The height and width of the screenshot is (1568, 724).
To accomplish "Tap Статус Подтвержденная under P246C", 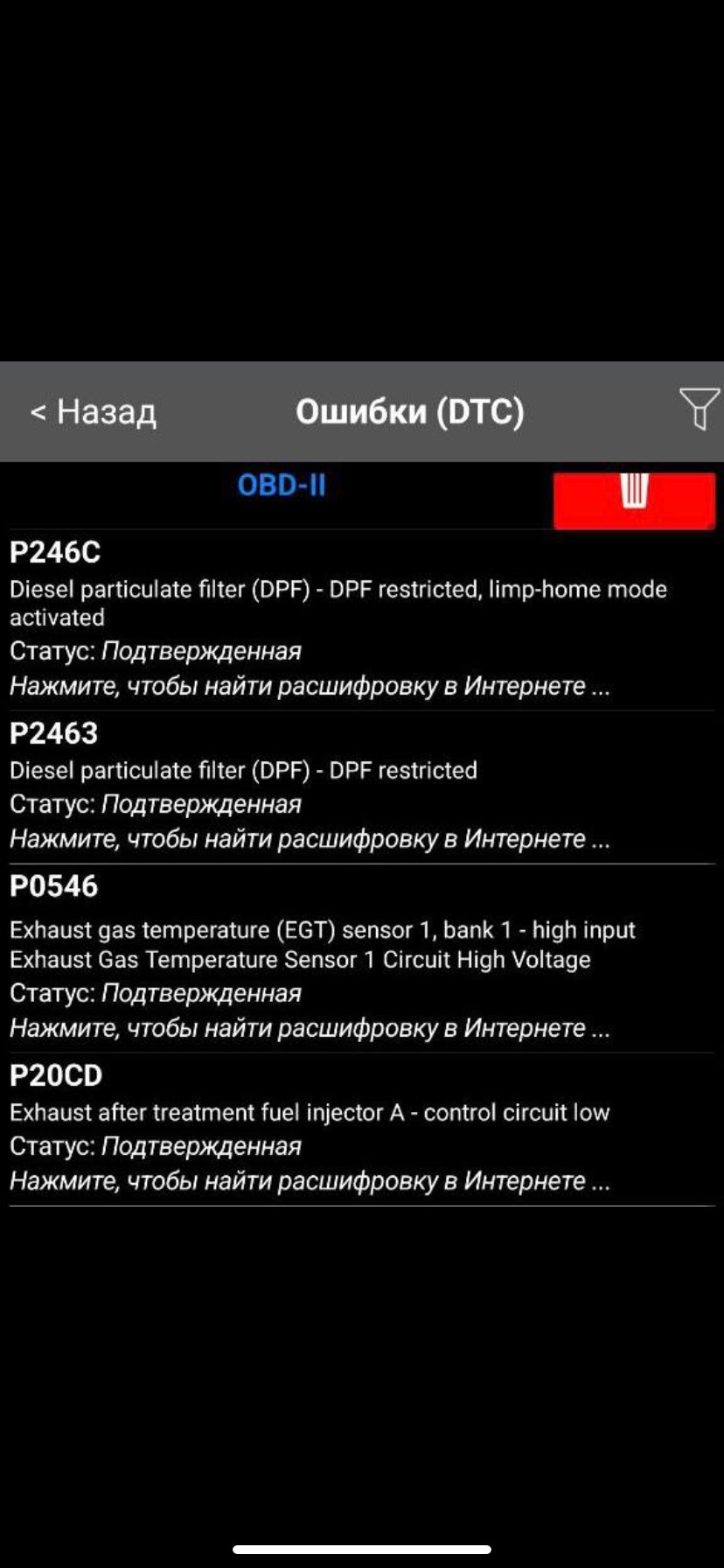I will pyautogui.click(x=155, y=651).
